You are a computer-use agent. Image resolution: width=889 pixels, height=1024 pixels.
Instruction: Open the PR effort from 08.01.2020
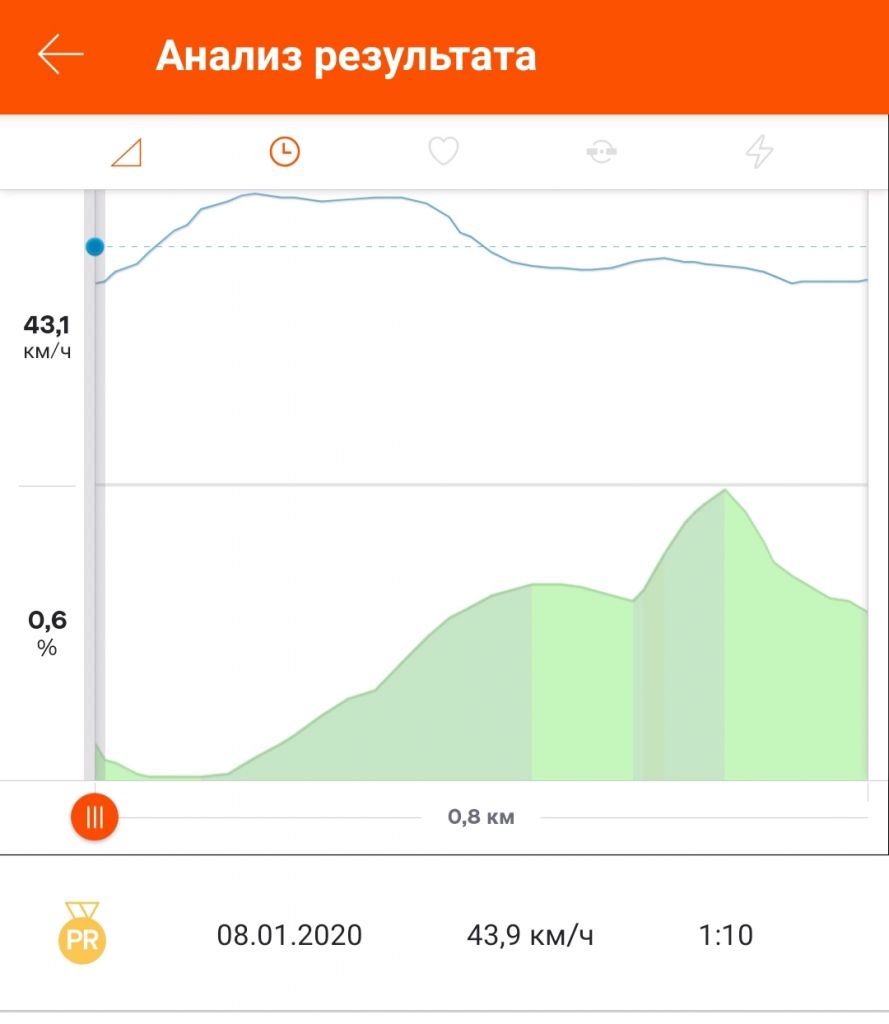pos(444,936)
